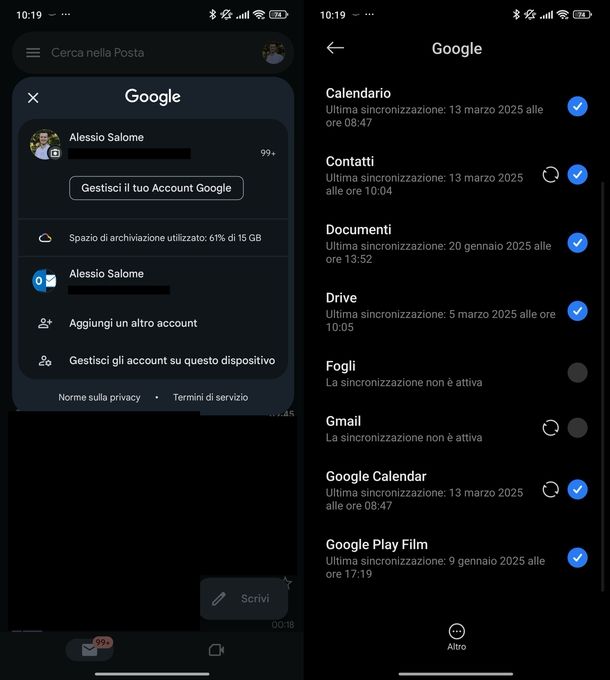The width and height of the screenshot is (610, 680).
Task: Open Norme sulla privacy link
Action: tap(99, 397)
